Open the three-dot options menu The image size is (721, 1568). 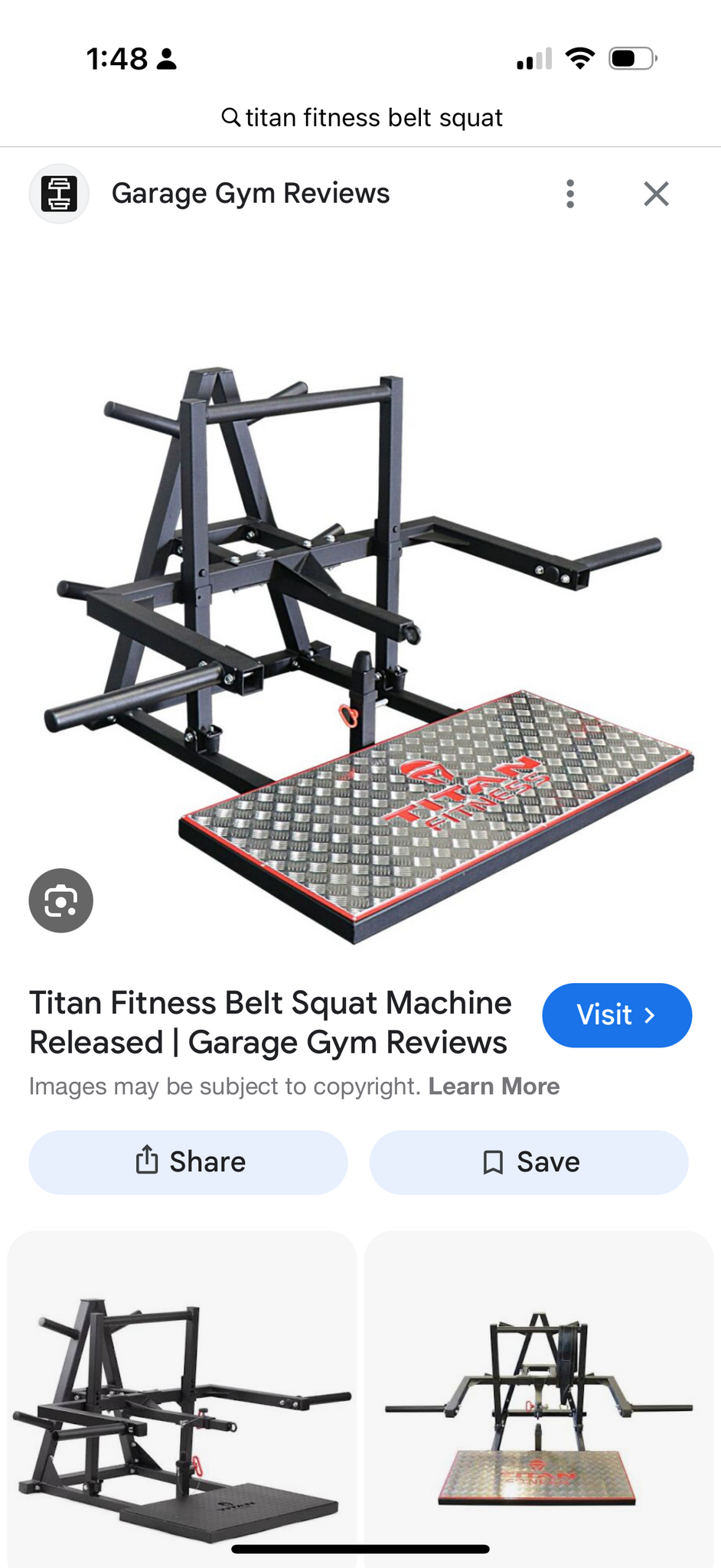coord(570,194)
